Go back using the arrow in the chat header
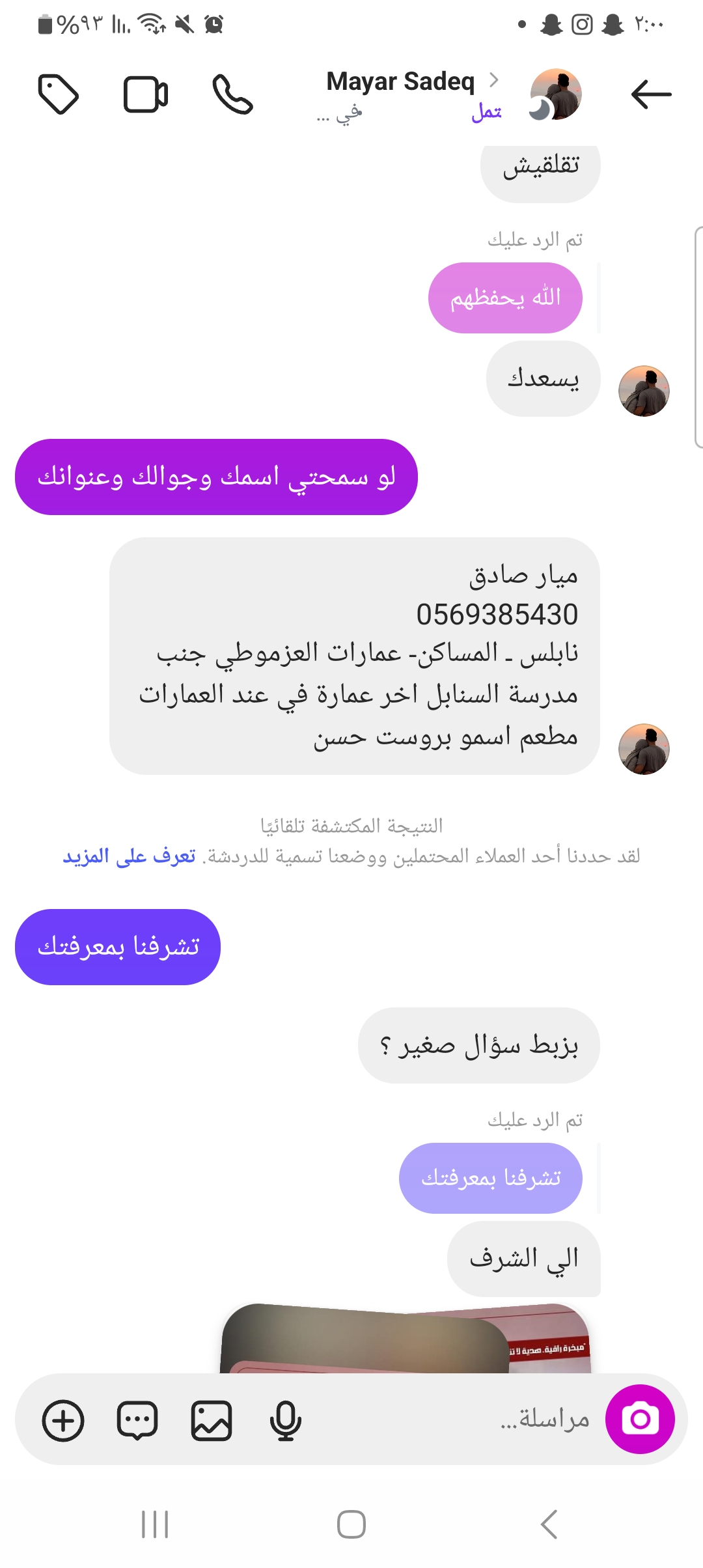This screenshot has height=1568, width=703. (x=651, y=95)
